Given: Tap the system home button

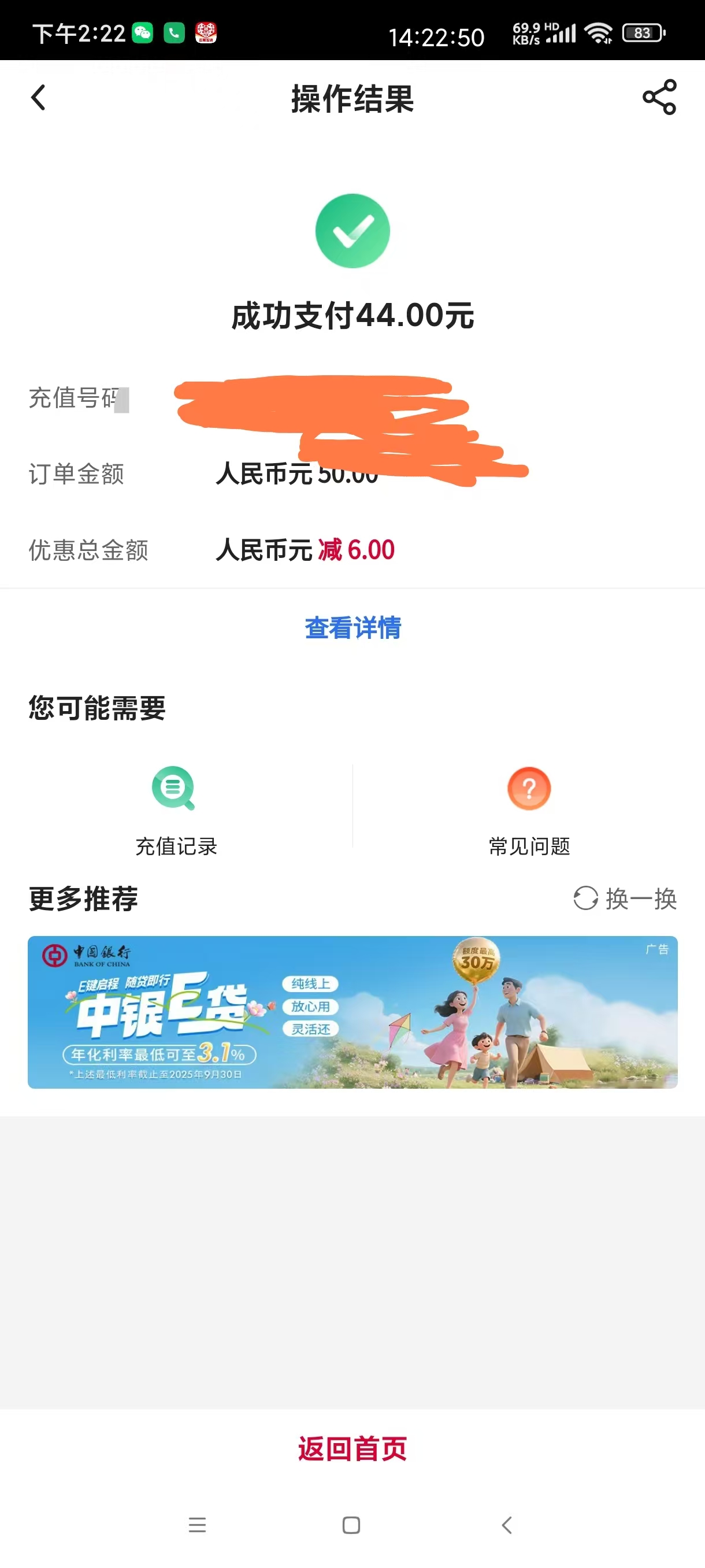Looking at the screenshot, I should point(351,1525).
